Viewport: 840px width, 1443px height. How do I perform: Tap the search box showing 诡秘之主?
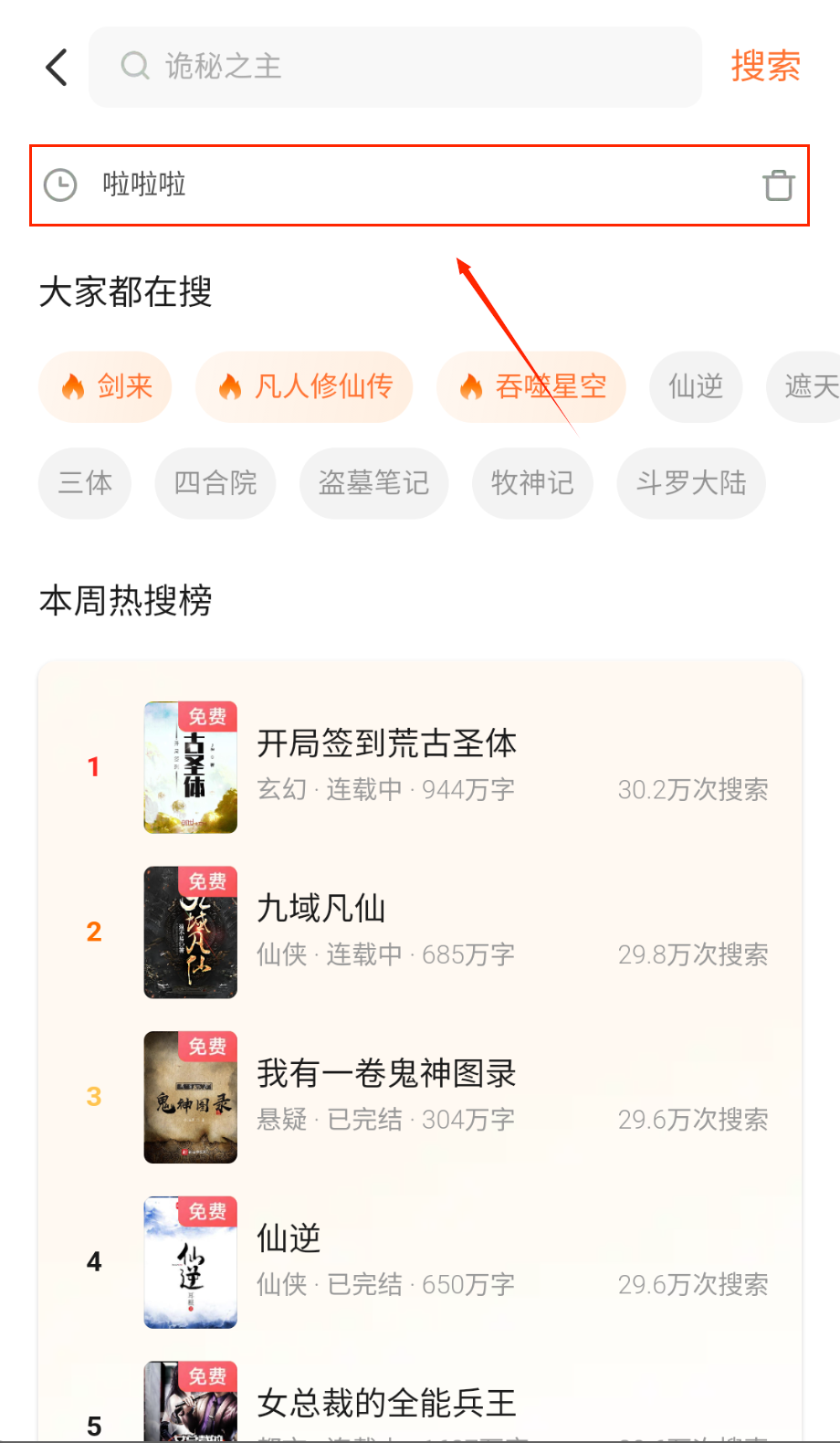394,67
